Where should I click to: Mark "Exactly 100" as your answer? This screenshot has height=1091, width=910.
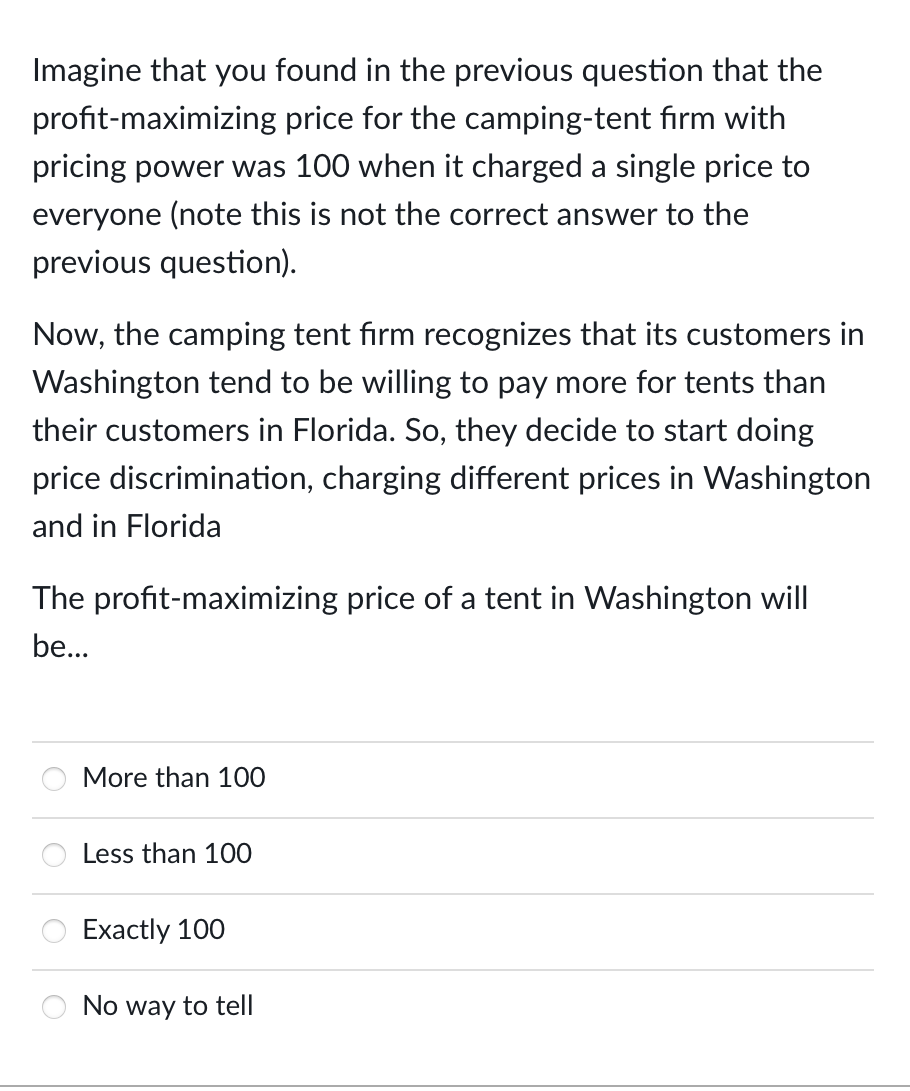tap(55, 931)
